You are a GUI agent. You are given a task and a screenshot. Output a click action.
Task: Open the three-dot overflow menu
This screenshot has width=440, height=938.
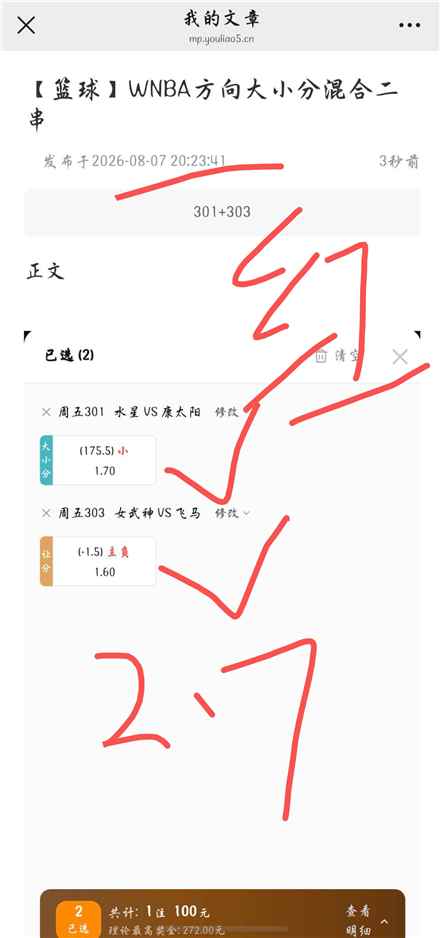[x=410, y=25]
